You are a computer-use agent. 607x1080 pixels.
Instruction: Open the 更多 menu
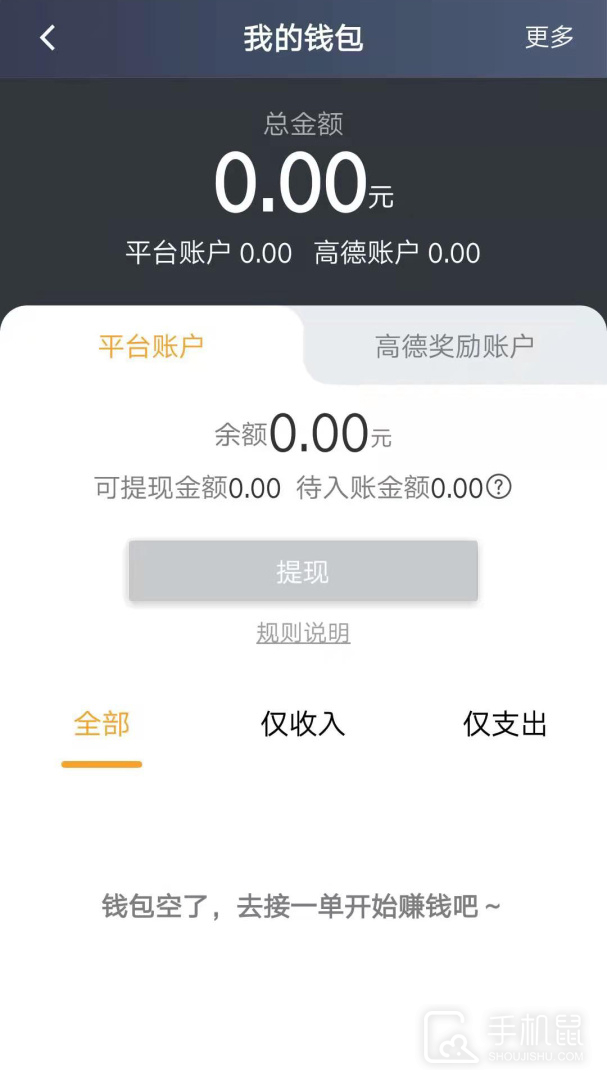point(549,37)
